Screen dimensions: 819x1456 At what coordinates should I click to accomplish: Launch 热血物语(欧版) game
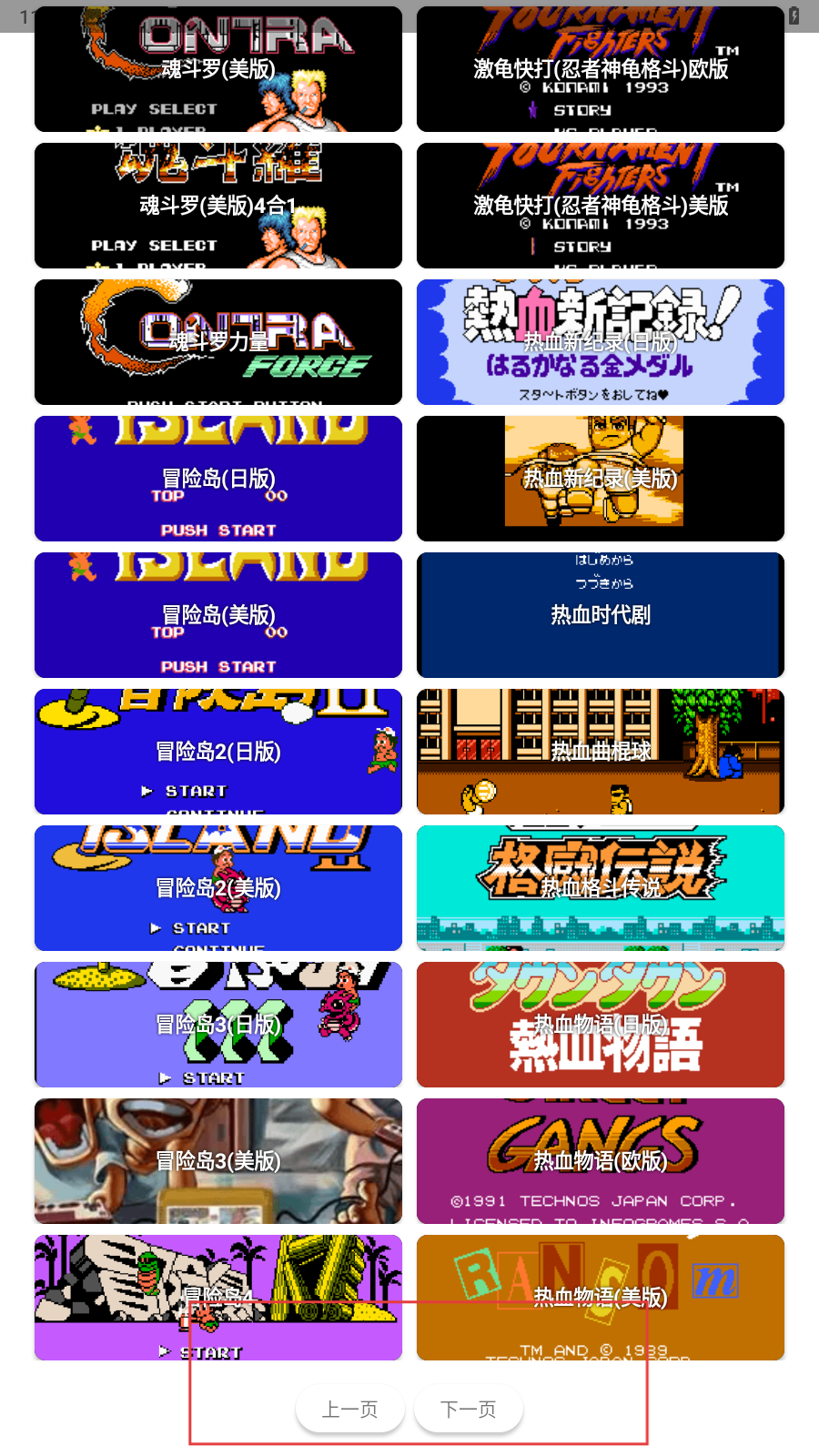click(601, 1161)
